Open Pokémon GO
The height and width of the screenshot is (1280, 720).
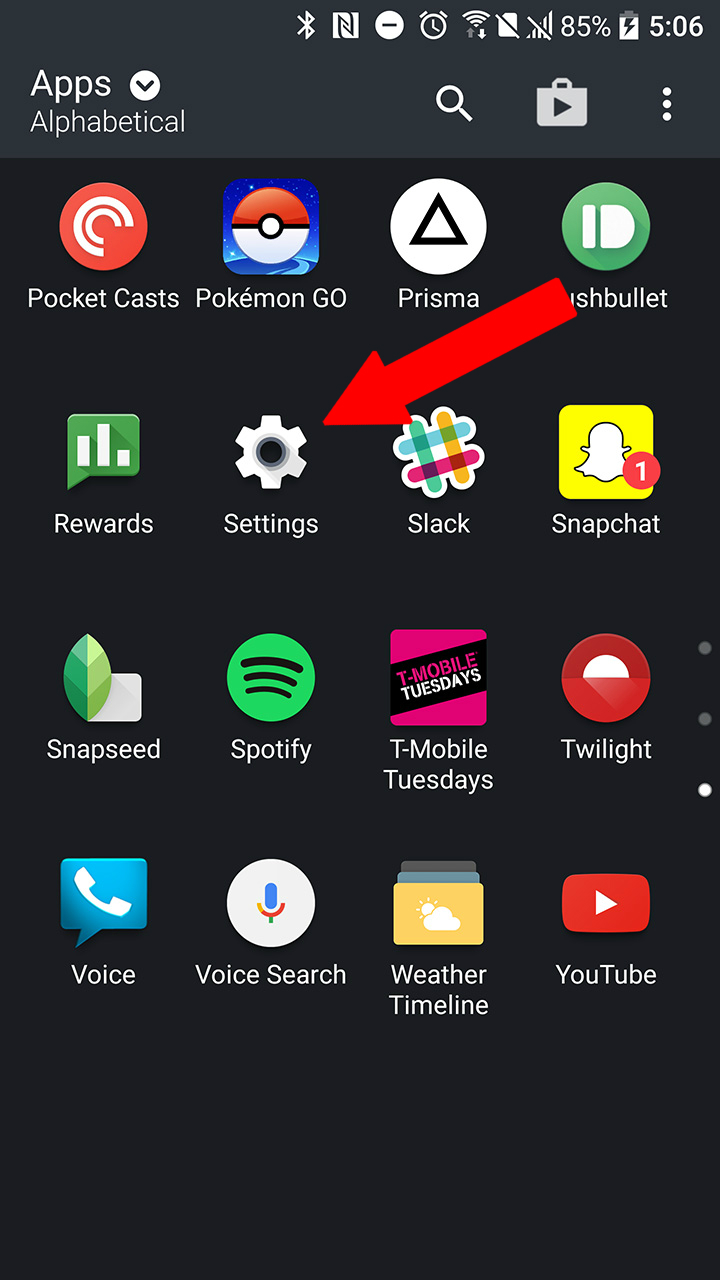(x=271, y=227)
